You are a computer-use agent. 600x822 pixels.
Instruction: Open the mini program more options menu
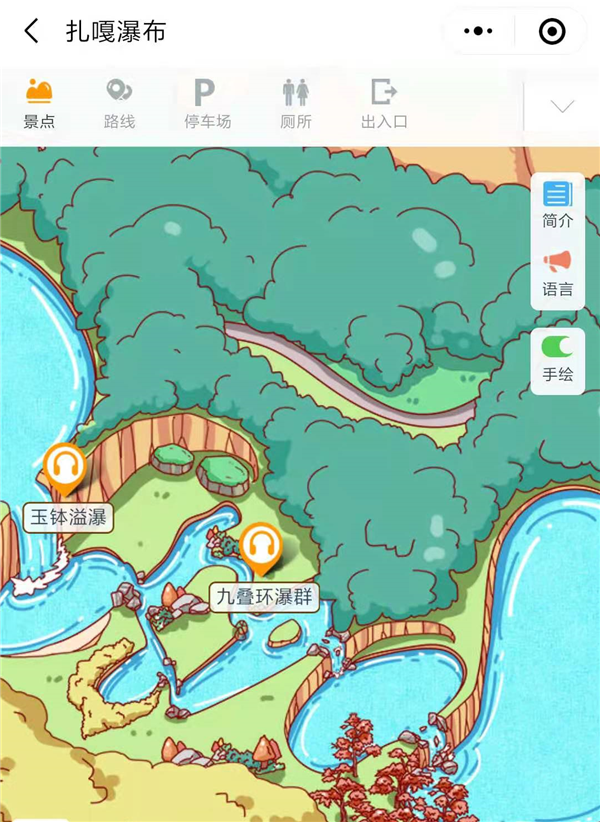click(x=479, y=32)
